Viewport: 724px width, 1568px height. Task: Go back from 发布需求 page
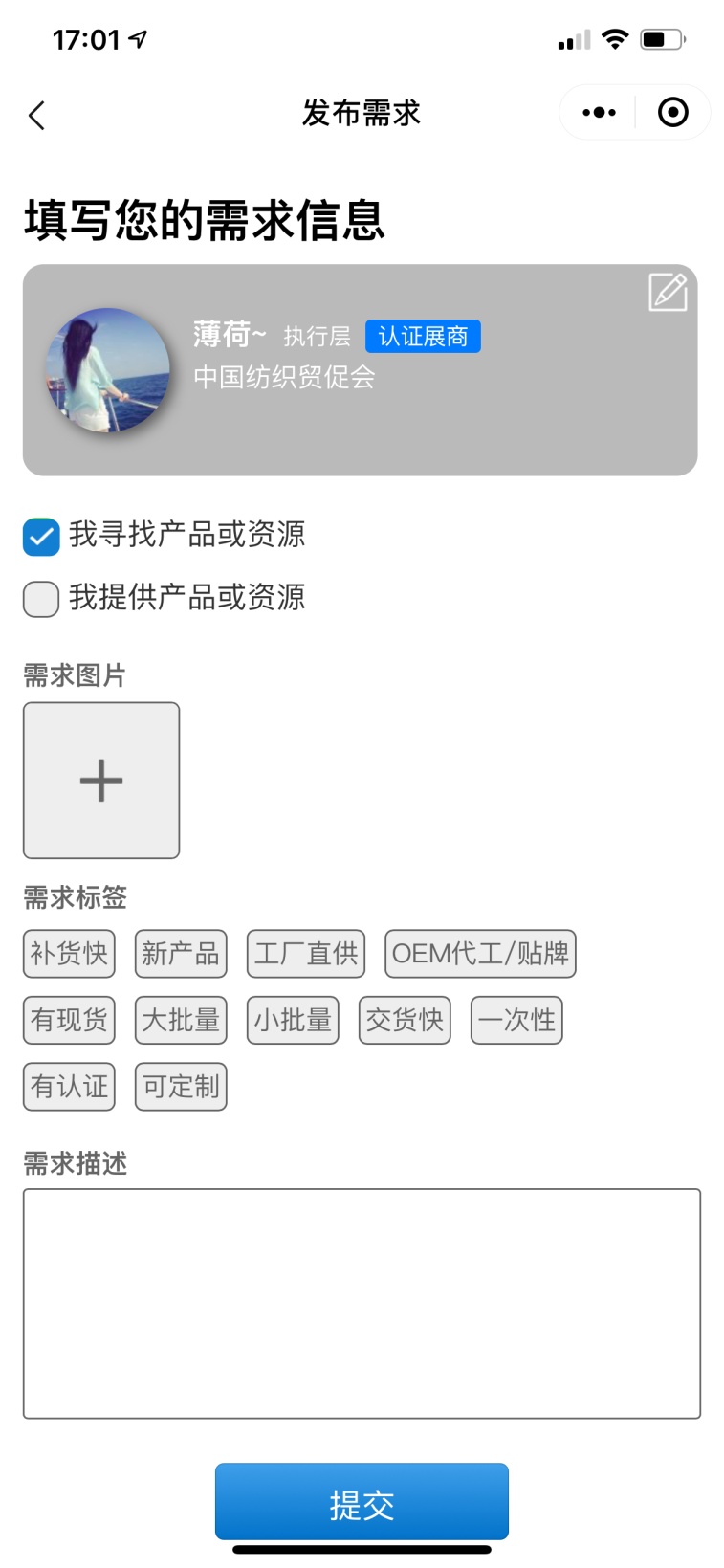point(37,116)
